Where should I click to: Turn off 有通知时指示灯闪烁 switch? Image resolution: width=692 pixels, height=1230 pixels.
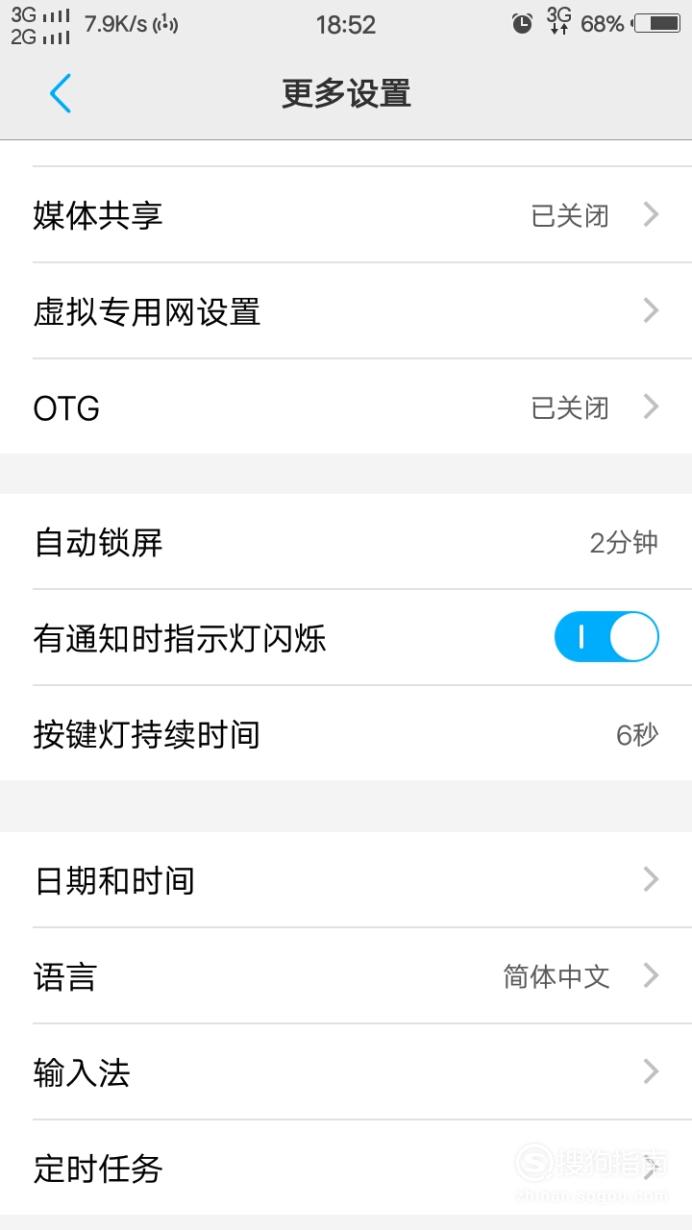coord(606,638)
